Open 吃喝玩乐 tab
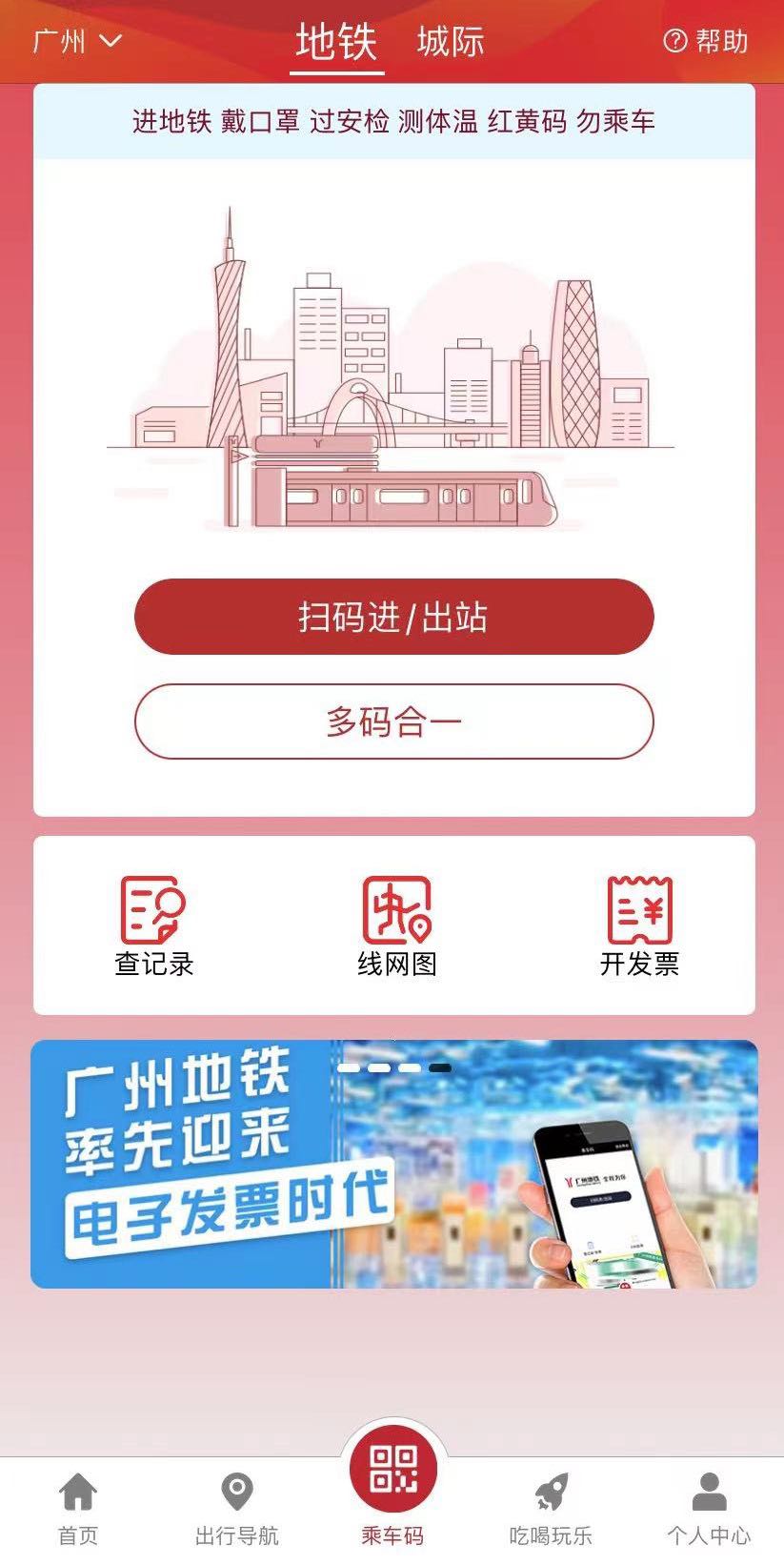Viewport: 784px width, 1565px height. 551,1509
